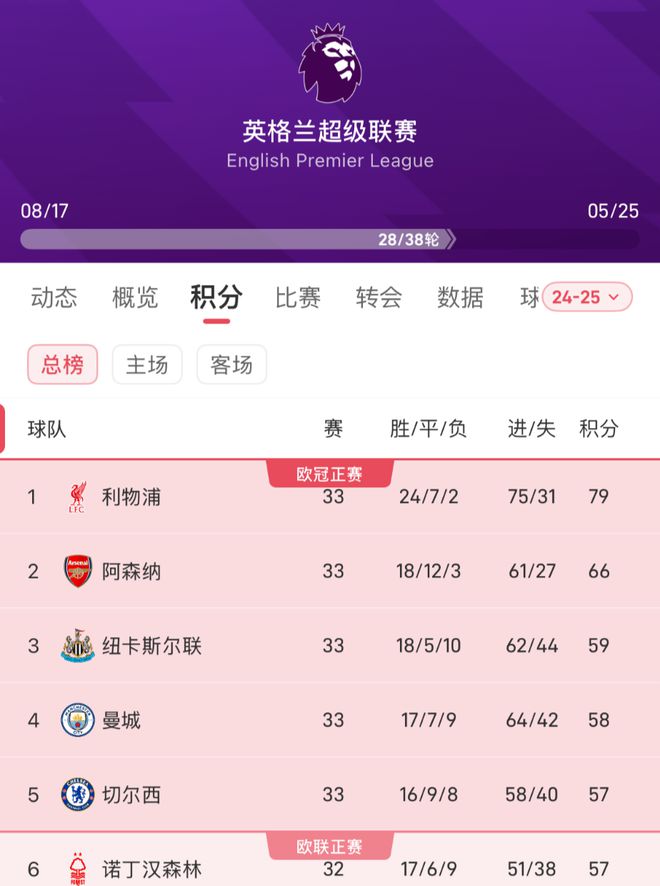The image size is (660, 886).
Task: Select the 客场 standings filter
Action: 232,365
